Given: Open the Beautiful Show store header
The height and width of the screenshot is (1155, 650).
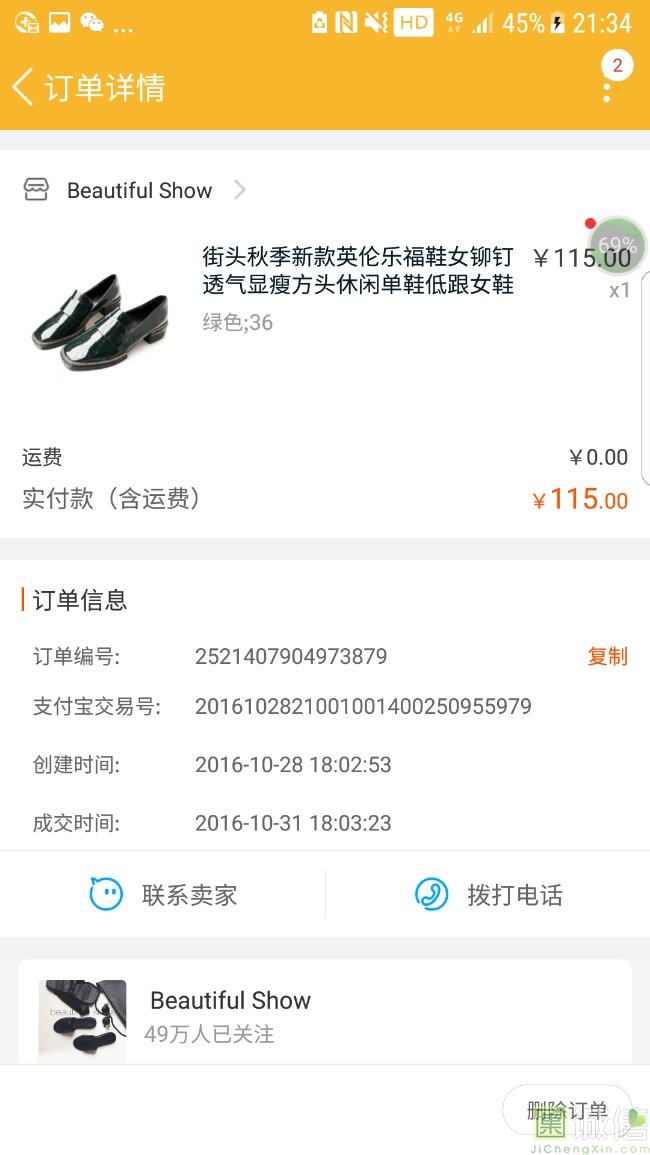Looking at the screenshot, I should click(140, 190).
